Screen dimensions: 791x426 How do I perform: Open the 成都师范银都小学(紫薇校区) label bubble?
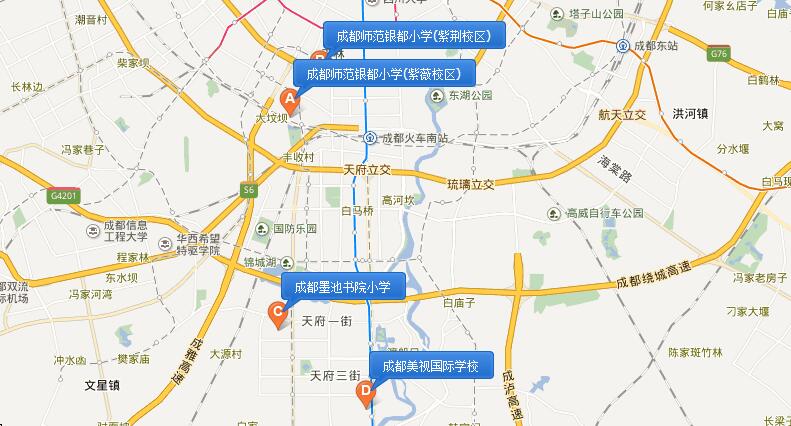(384, 74)
